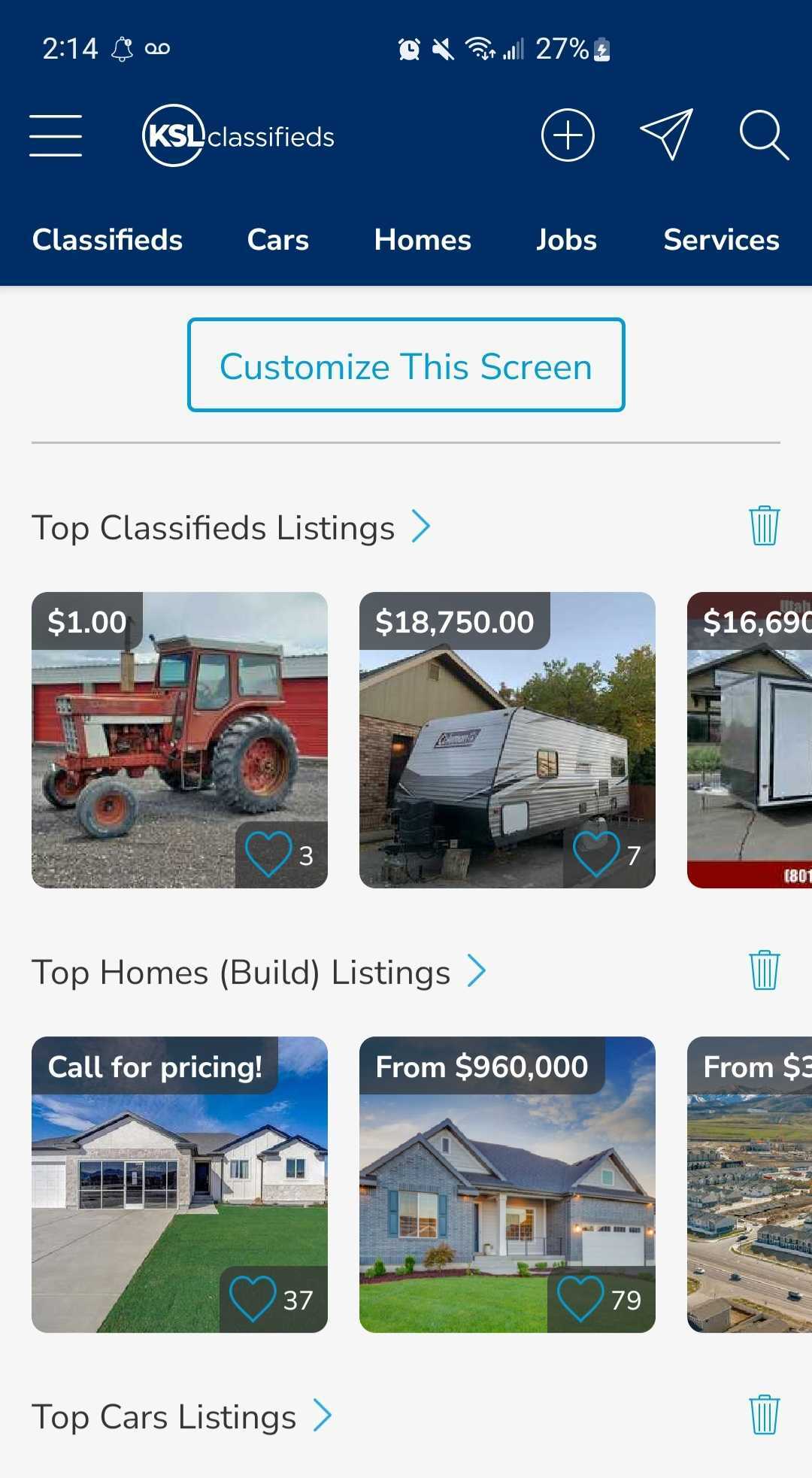Screen dimensions: 812x1478
Task: Open the Services tab
Action: coord(721,240)
